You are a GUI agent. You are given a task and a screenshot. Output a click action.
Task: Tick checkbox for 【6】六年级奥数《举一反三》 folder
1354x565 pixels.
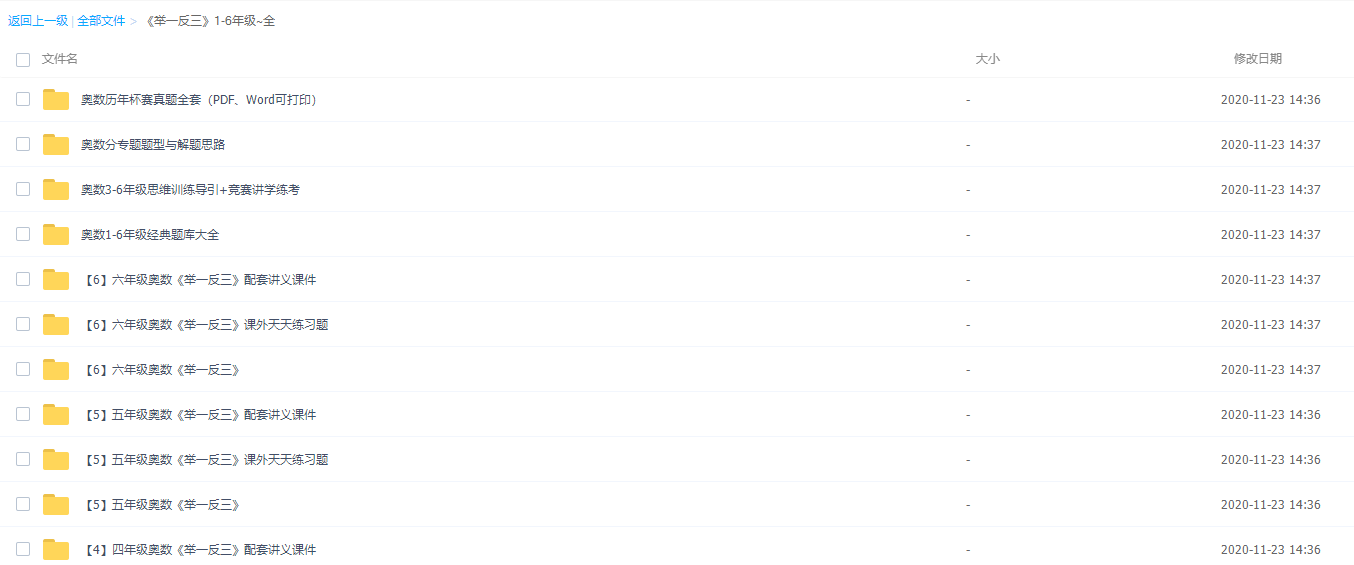click(23, 369)
